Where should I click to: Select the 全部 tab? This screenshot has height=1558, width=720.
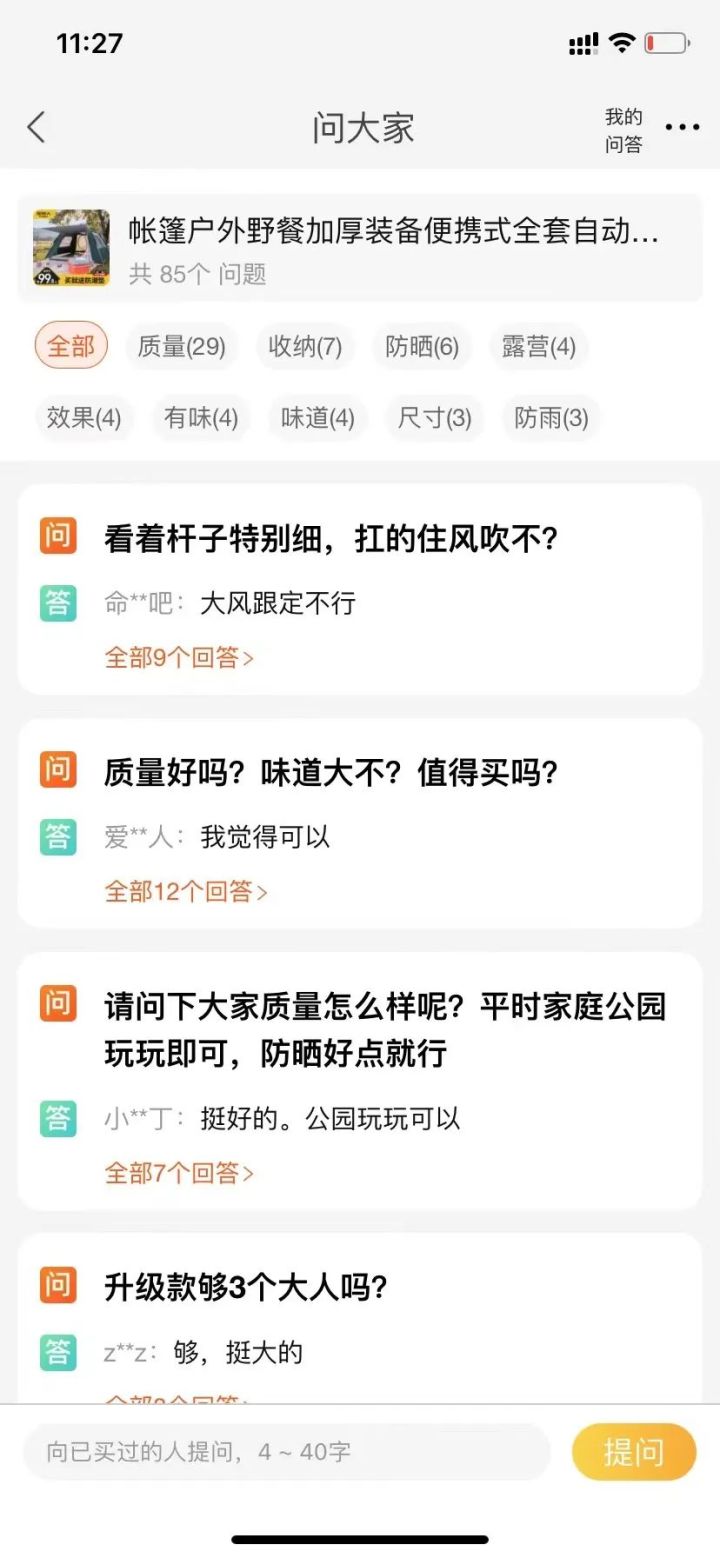tap(69, 347)
